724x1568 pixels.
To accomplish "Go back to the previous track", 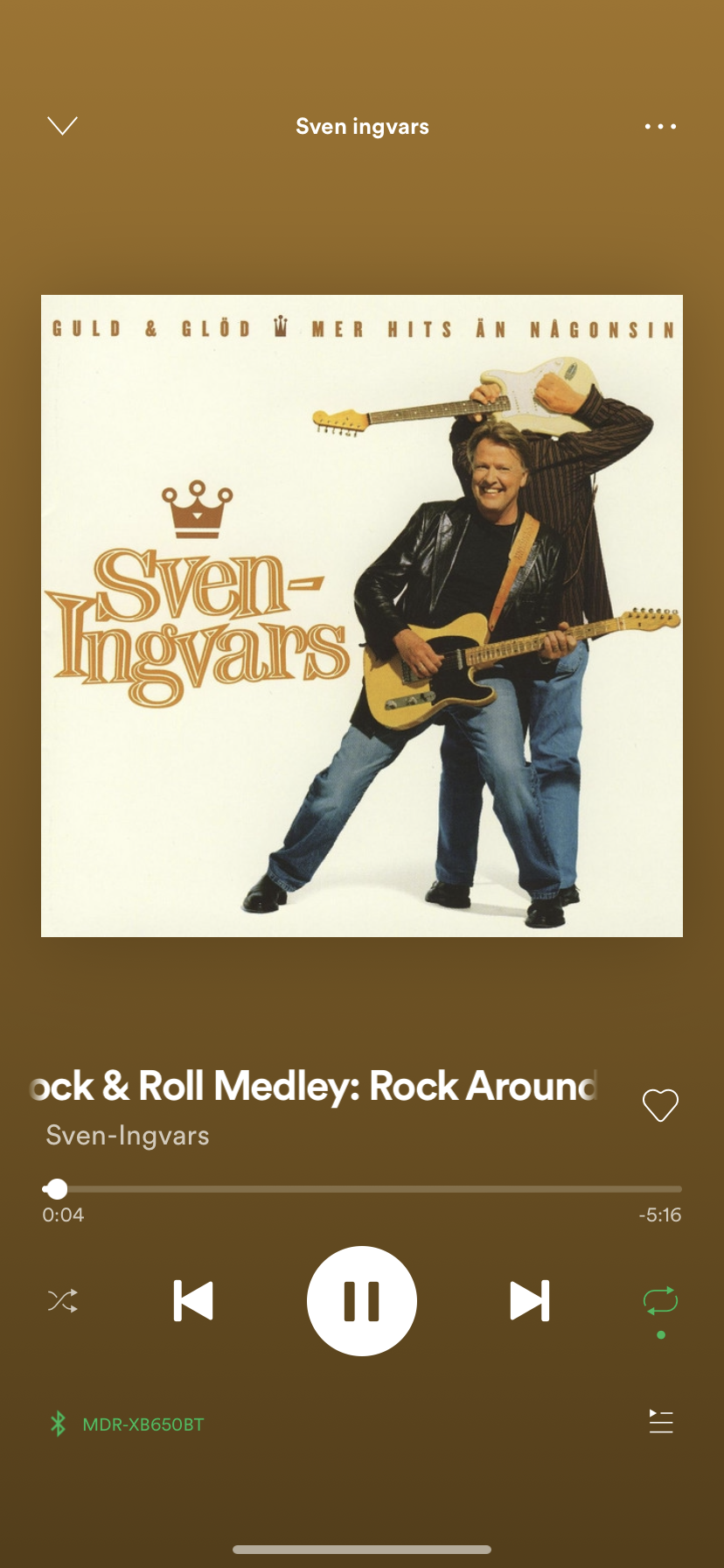I will [193, 1301].
